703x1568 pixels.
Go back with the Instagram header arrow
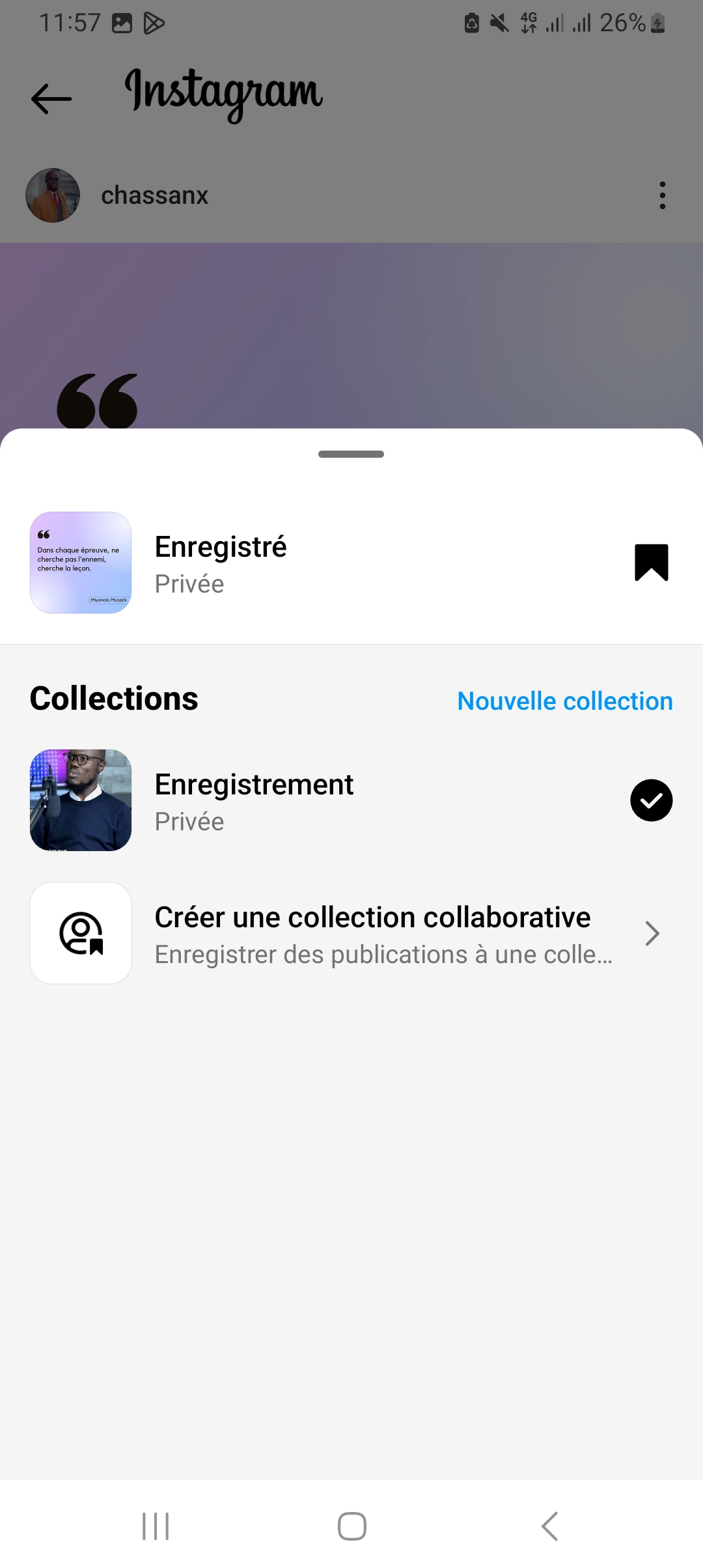click(51, 99)
